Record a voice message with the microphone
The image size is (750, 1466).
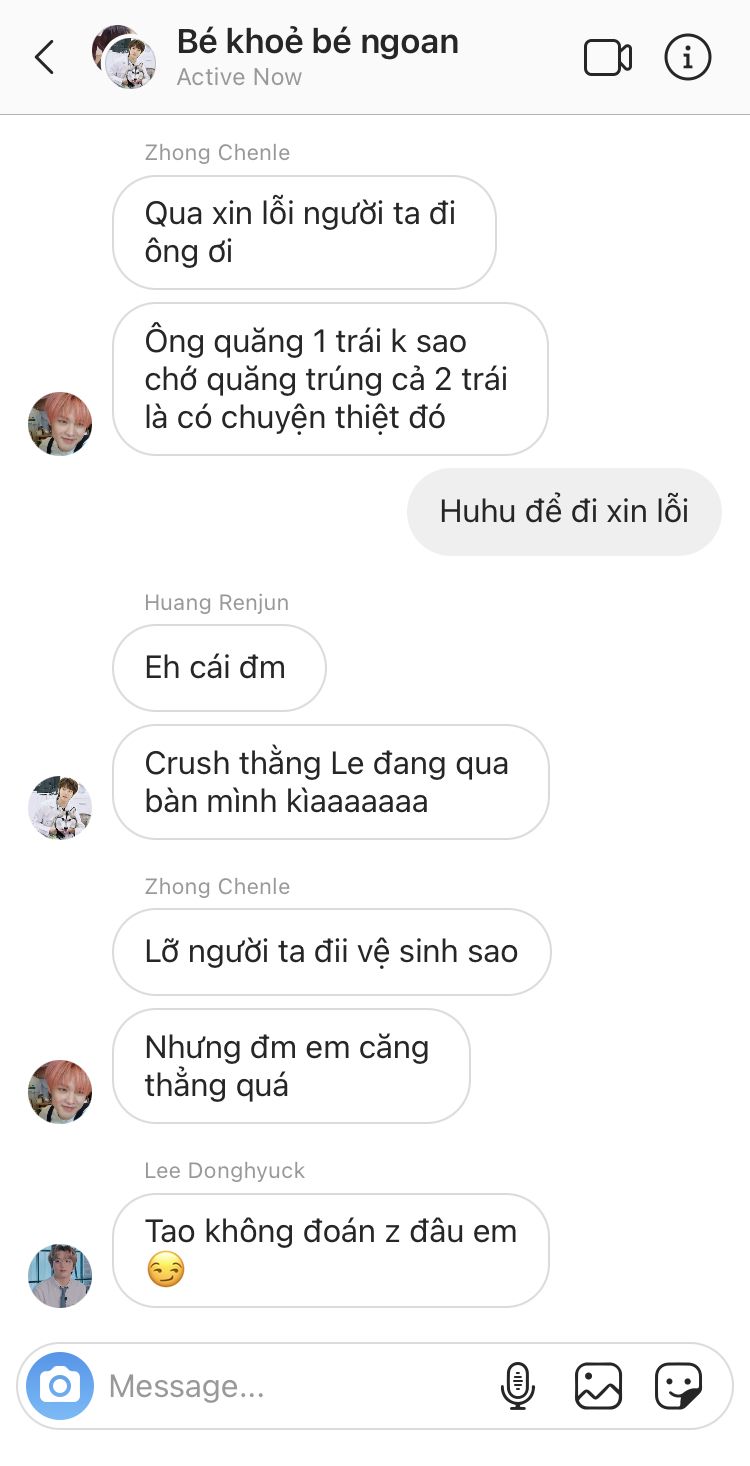click(x=517, y=1386)
